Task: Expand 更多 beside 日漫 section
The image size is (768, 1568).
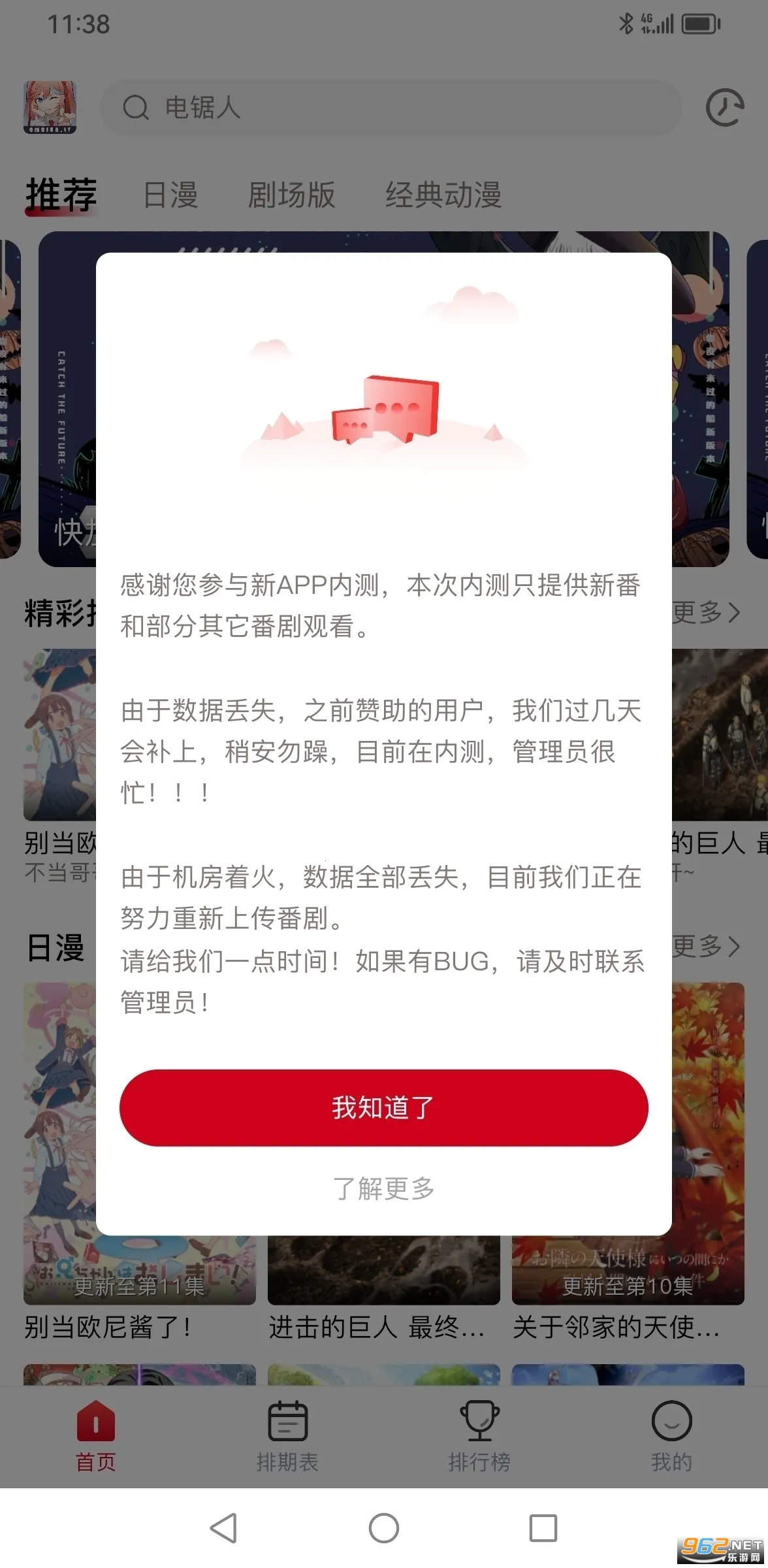Action: click(704, 949)
